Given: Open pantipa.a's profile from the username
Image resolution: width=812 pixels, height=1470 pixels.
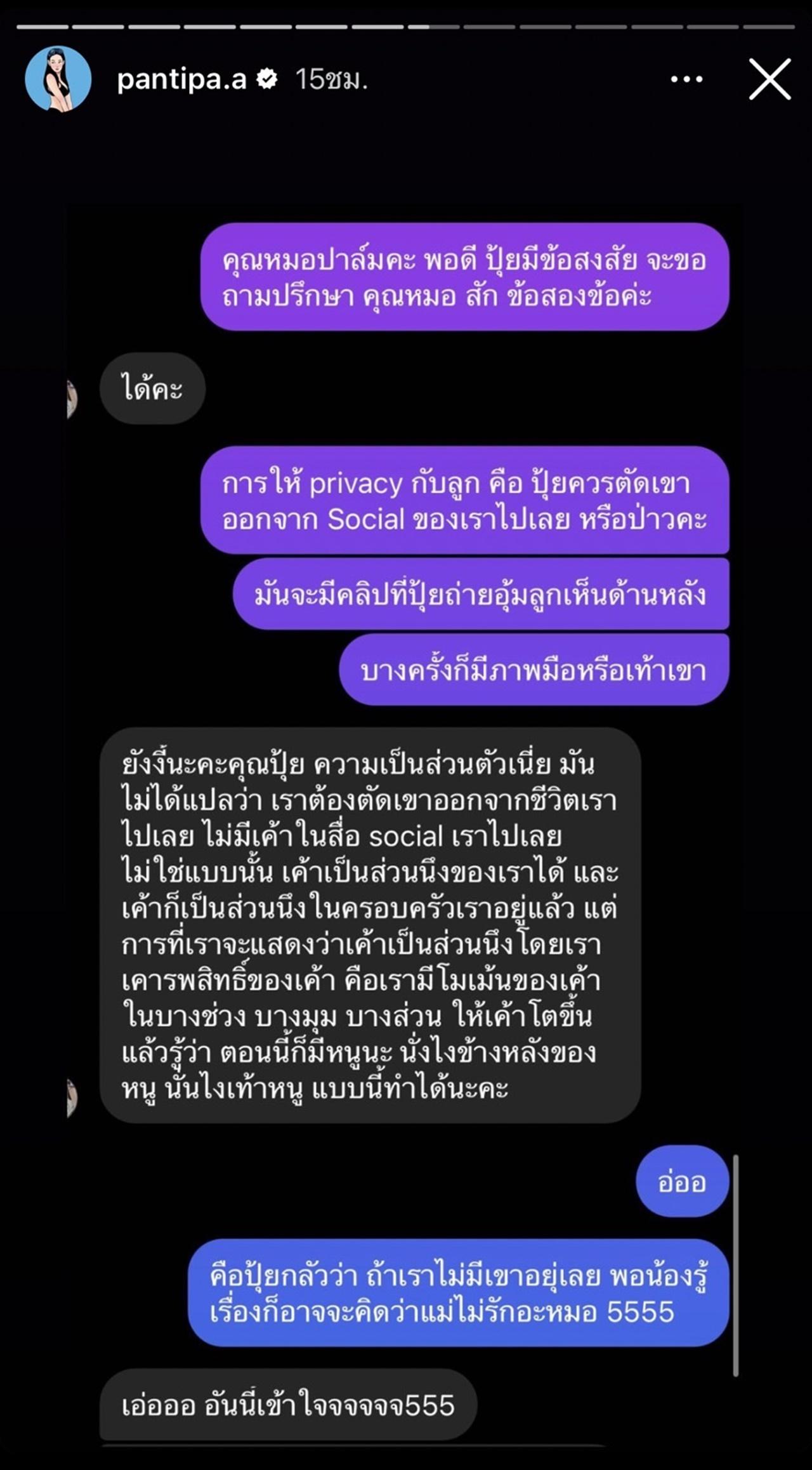Looking at the screenshot, I should (x=181, y=79).
